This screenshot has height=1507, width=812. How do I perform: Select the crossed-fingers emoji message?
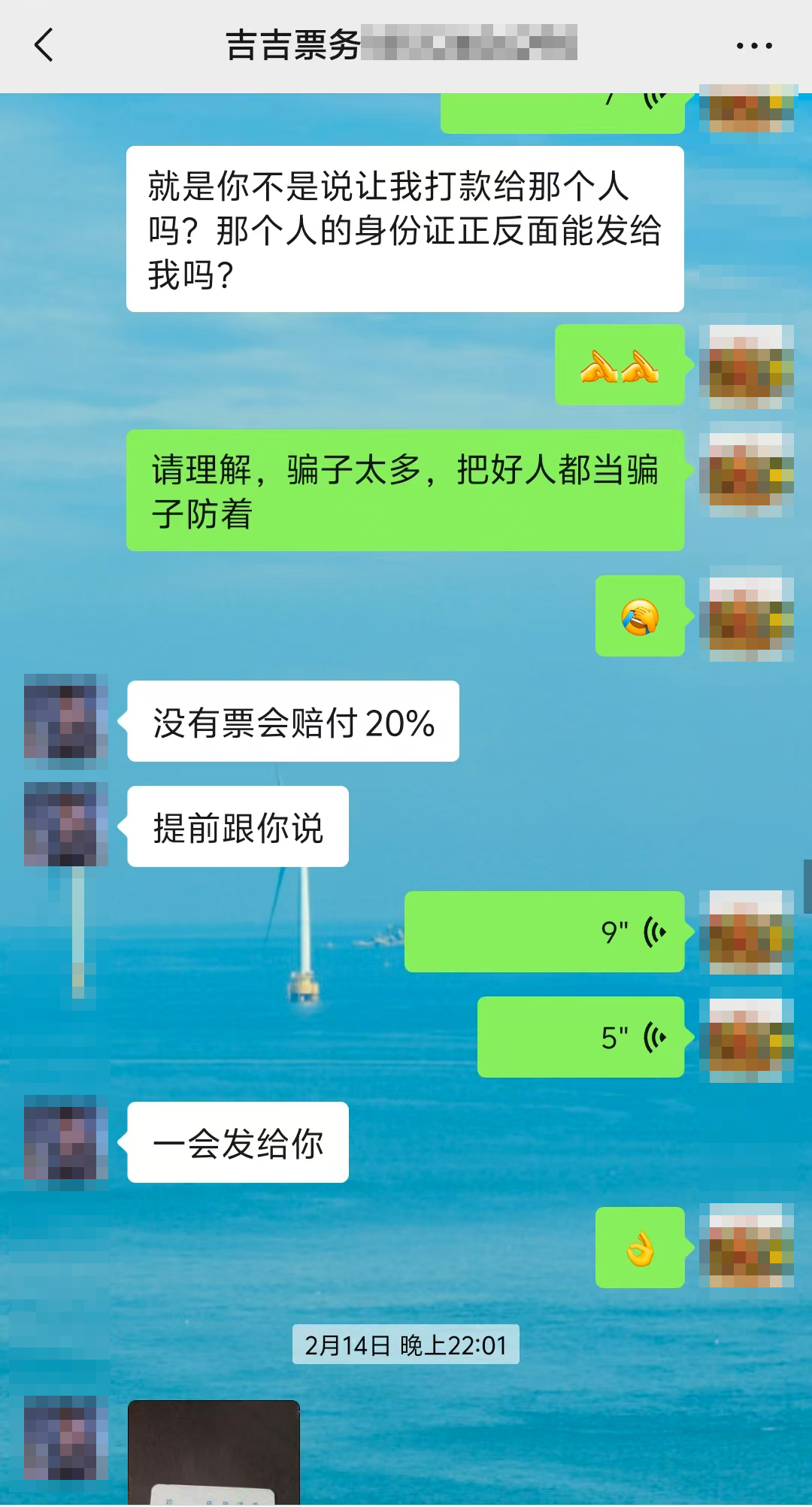point(618,368)
